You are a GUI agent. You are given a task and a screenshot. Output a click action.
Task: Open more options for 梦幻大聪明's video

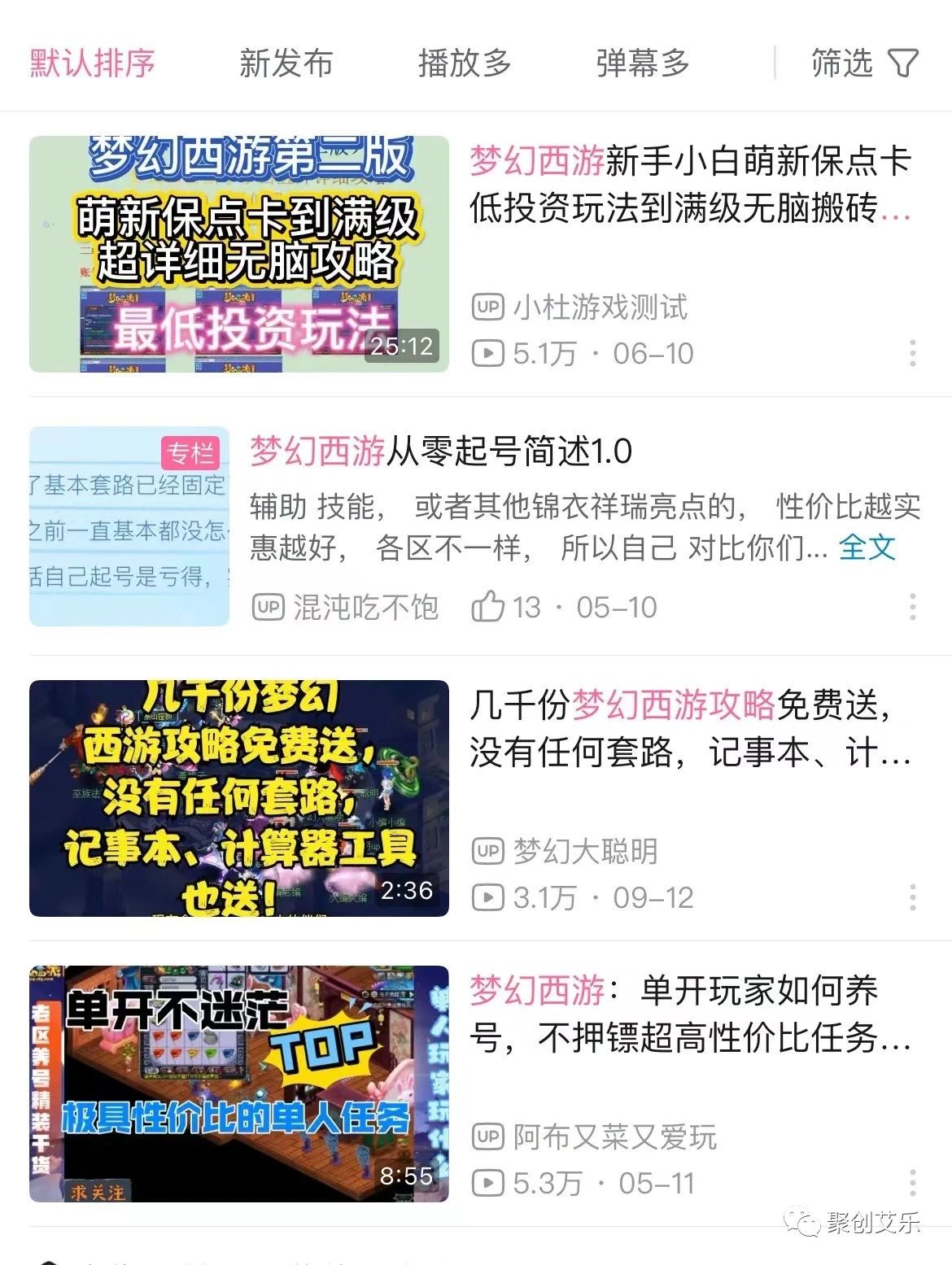pos(912,897)
